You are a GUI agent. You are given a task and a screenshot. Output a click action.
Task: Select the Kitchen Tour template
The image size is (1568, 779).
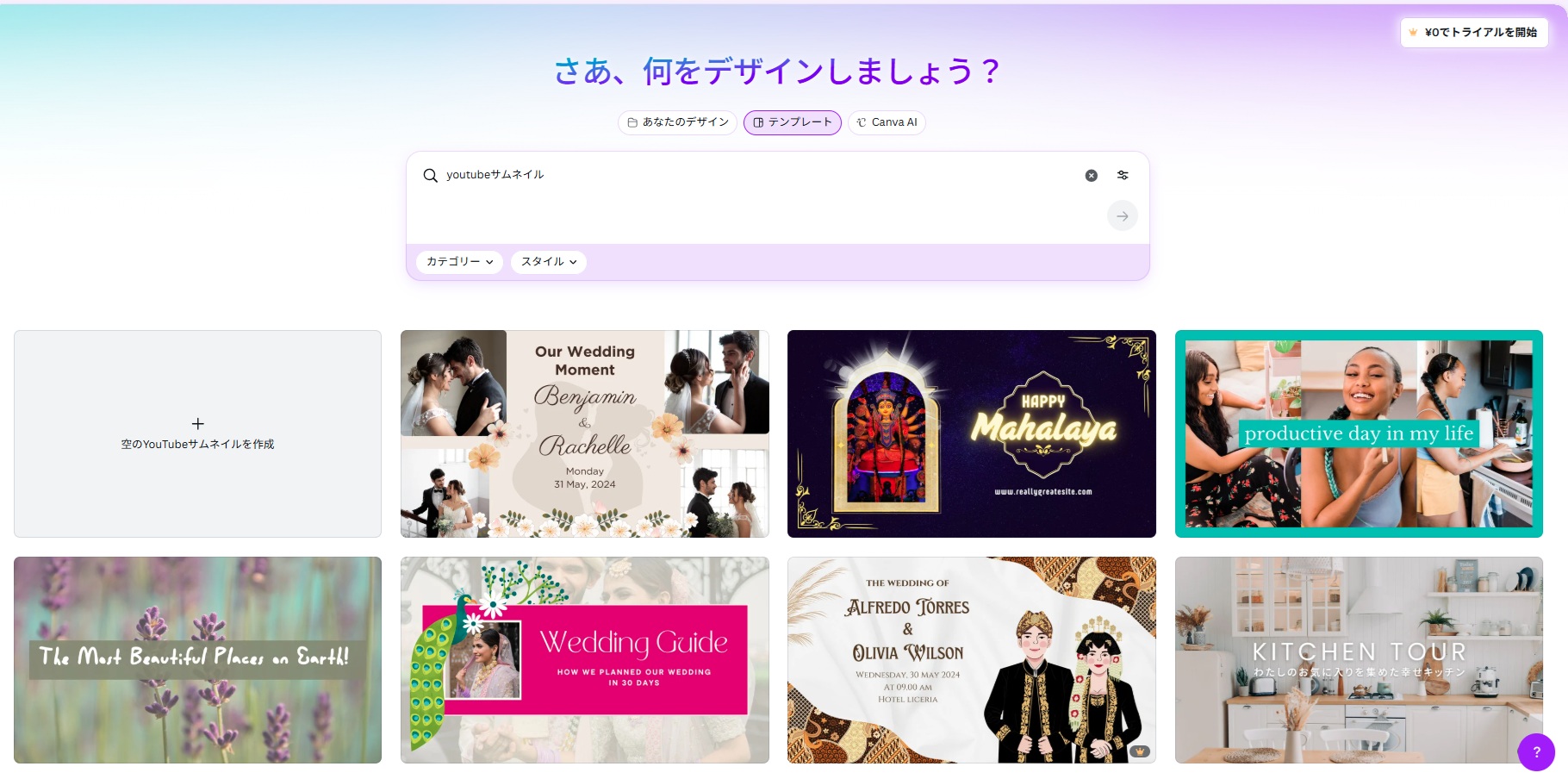click(1358, 659)
